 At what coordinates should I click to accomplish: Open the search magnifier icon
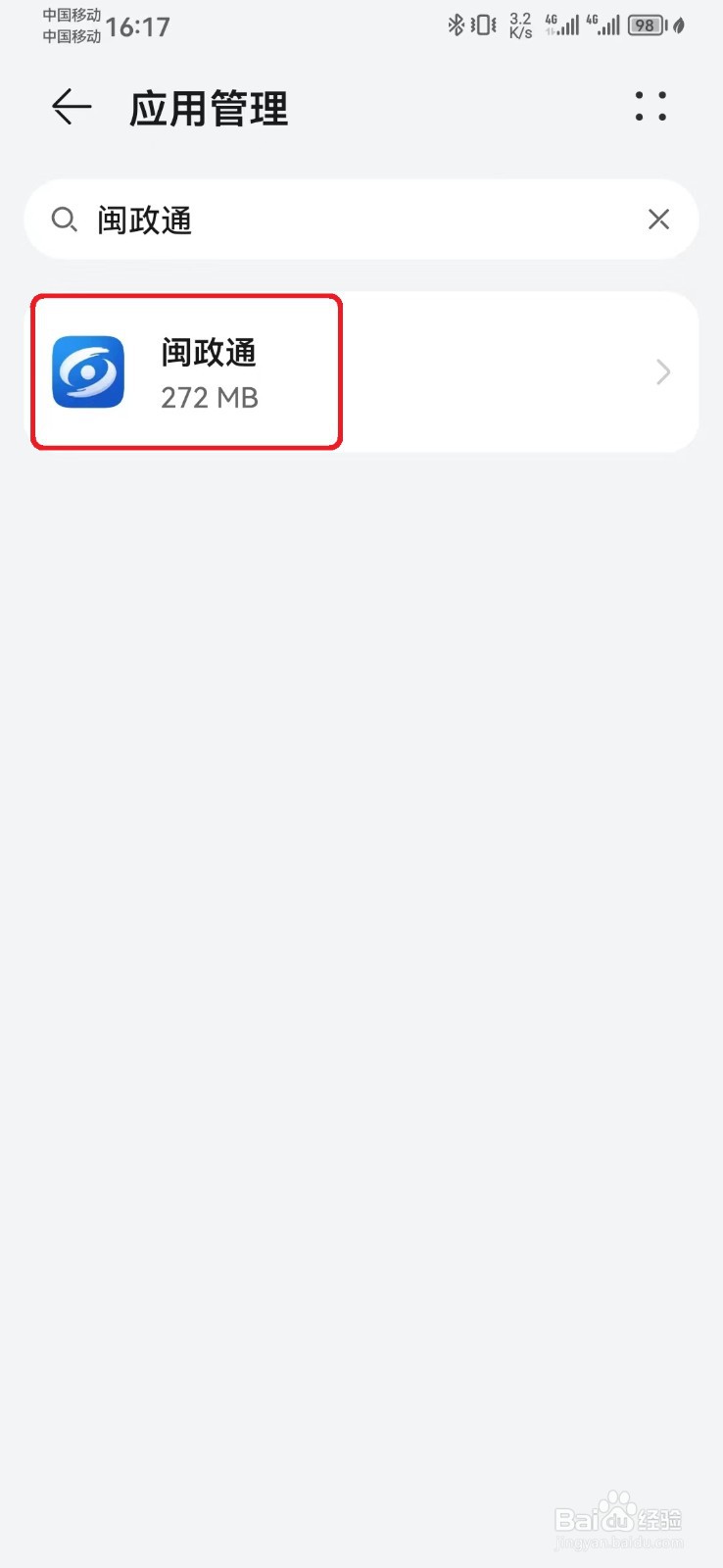[65, 220]
